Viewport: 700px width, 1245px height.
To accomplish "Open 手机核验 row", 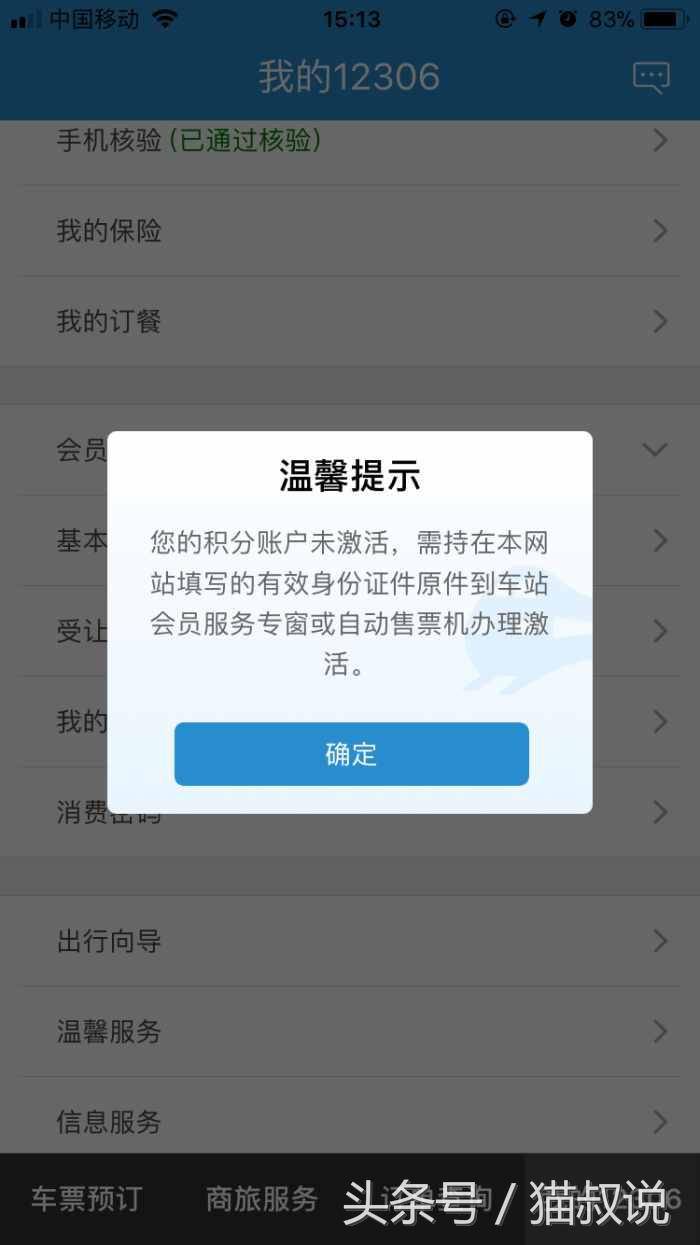I will 350,142.
